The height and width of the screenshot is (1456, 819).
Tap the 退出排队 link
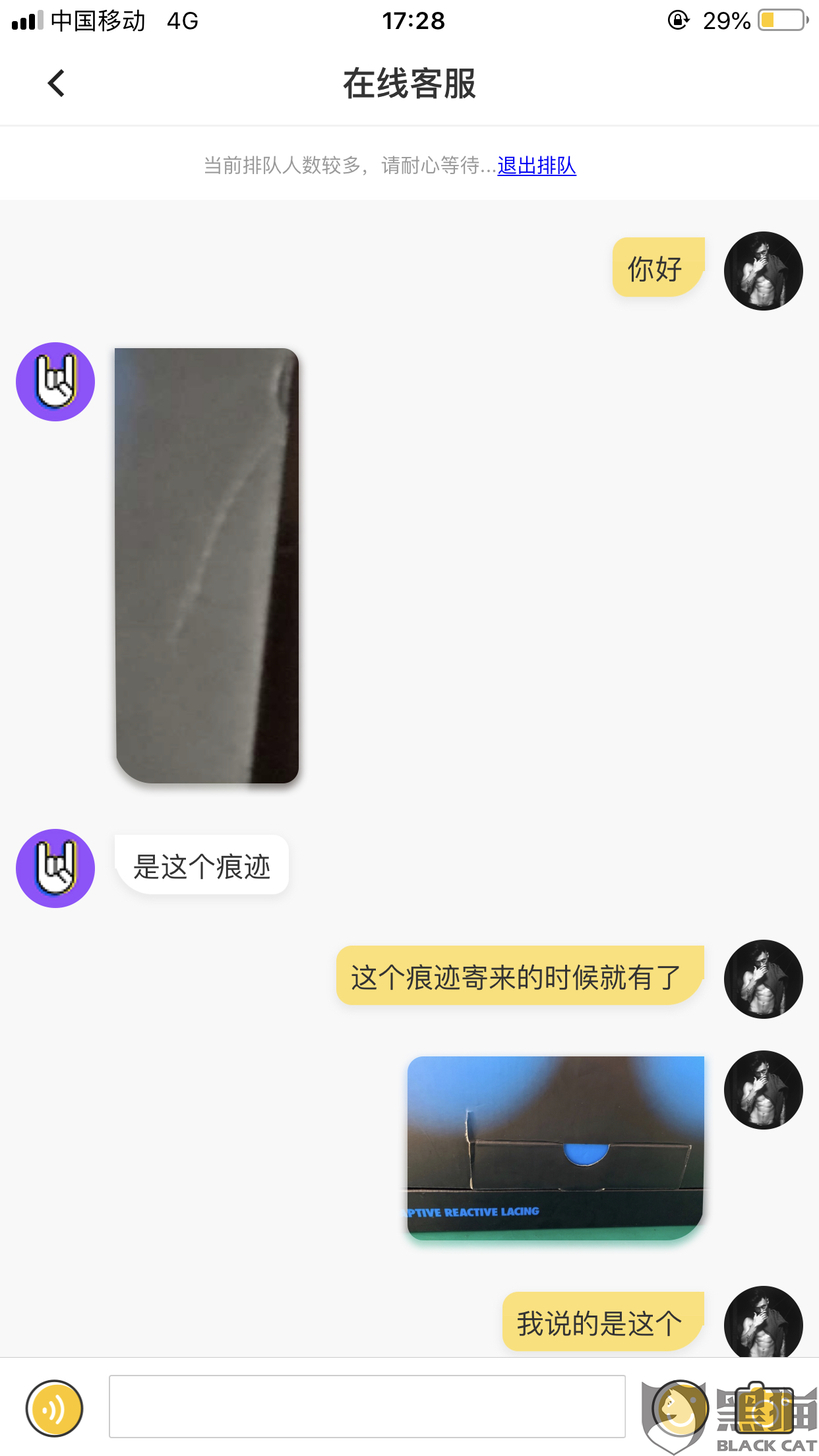(x=537, y=166)
